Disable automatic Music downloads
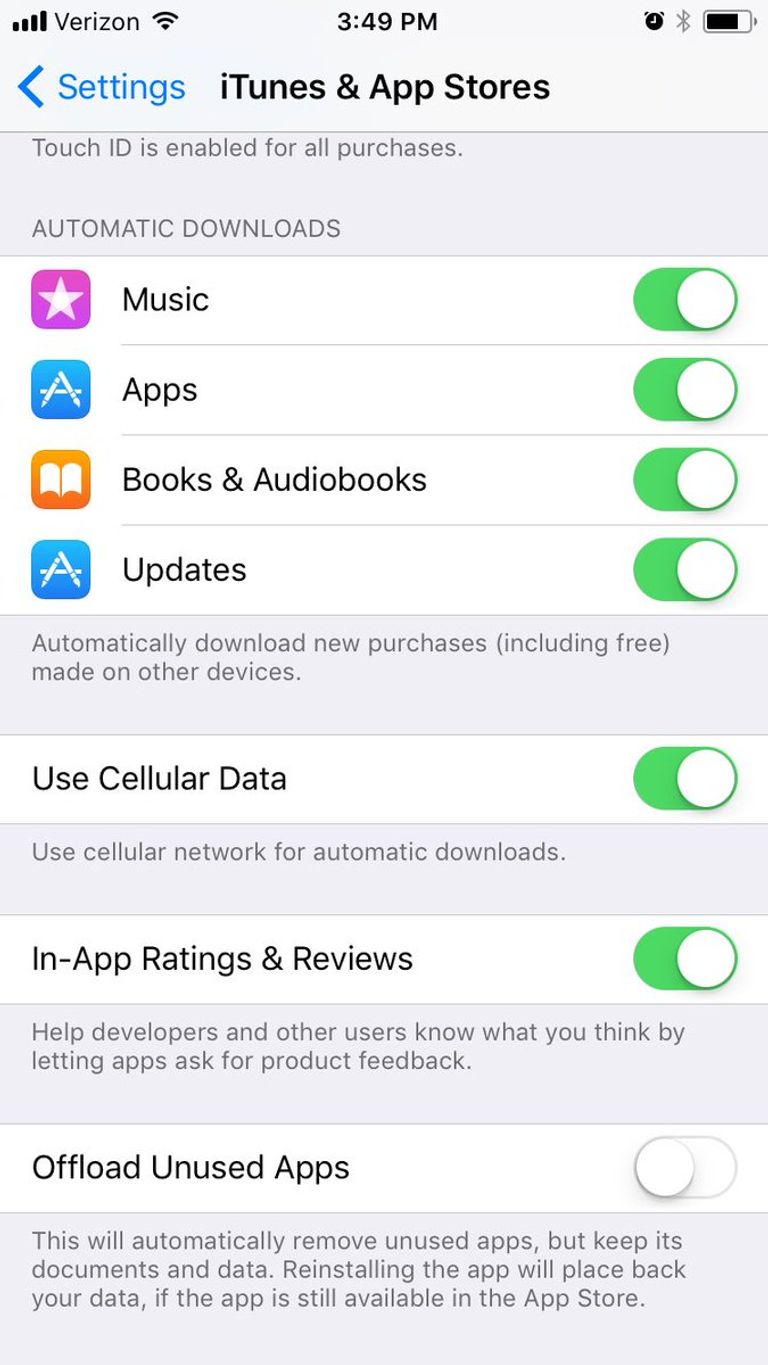Screen dimensions: 768x1365 click(x=684, y=299)
